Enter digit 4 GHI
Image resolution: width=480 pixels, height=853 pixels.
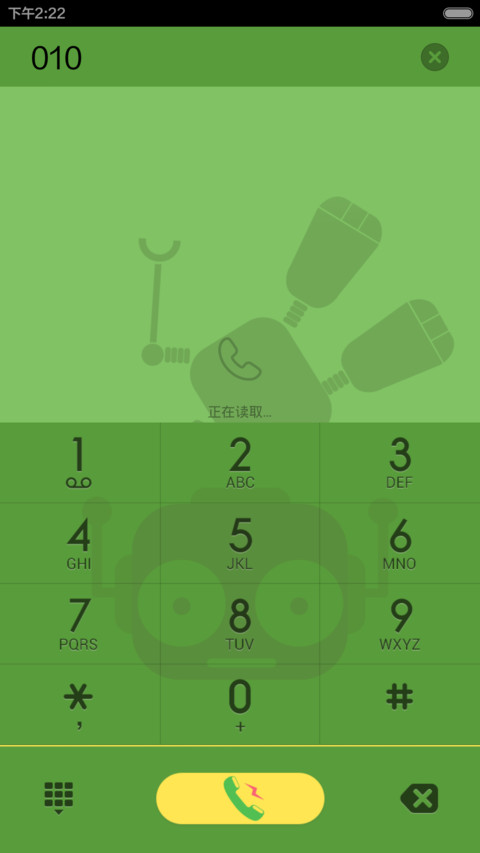[79, 543]
